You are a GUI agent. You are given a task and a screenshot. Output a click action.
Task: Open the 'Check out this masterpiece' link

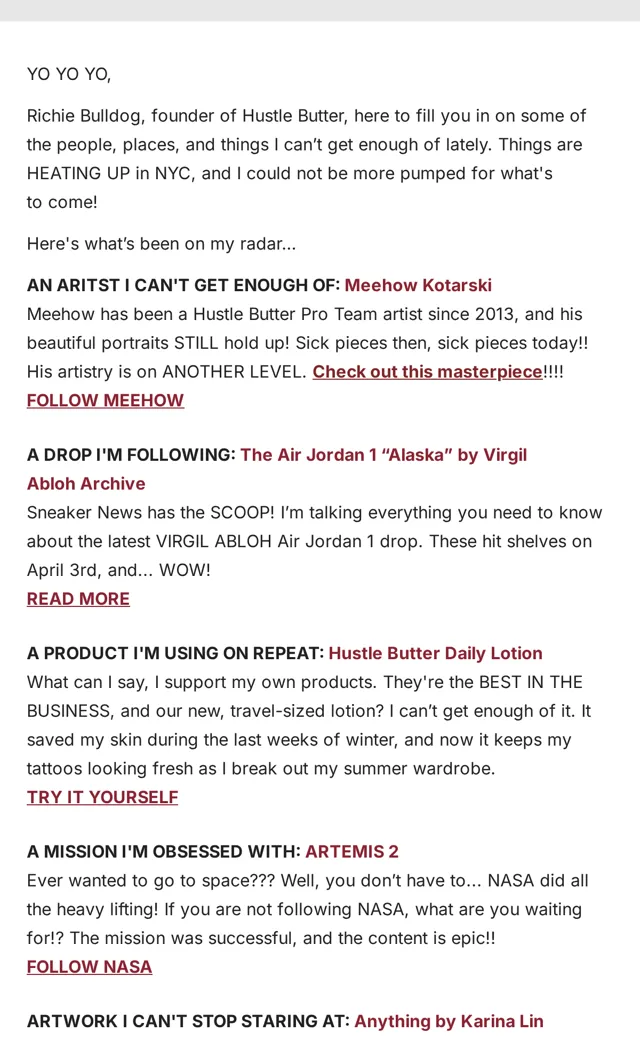tap(428, 371)
